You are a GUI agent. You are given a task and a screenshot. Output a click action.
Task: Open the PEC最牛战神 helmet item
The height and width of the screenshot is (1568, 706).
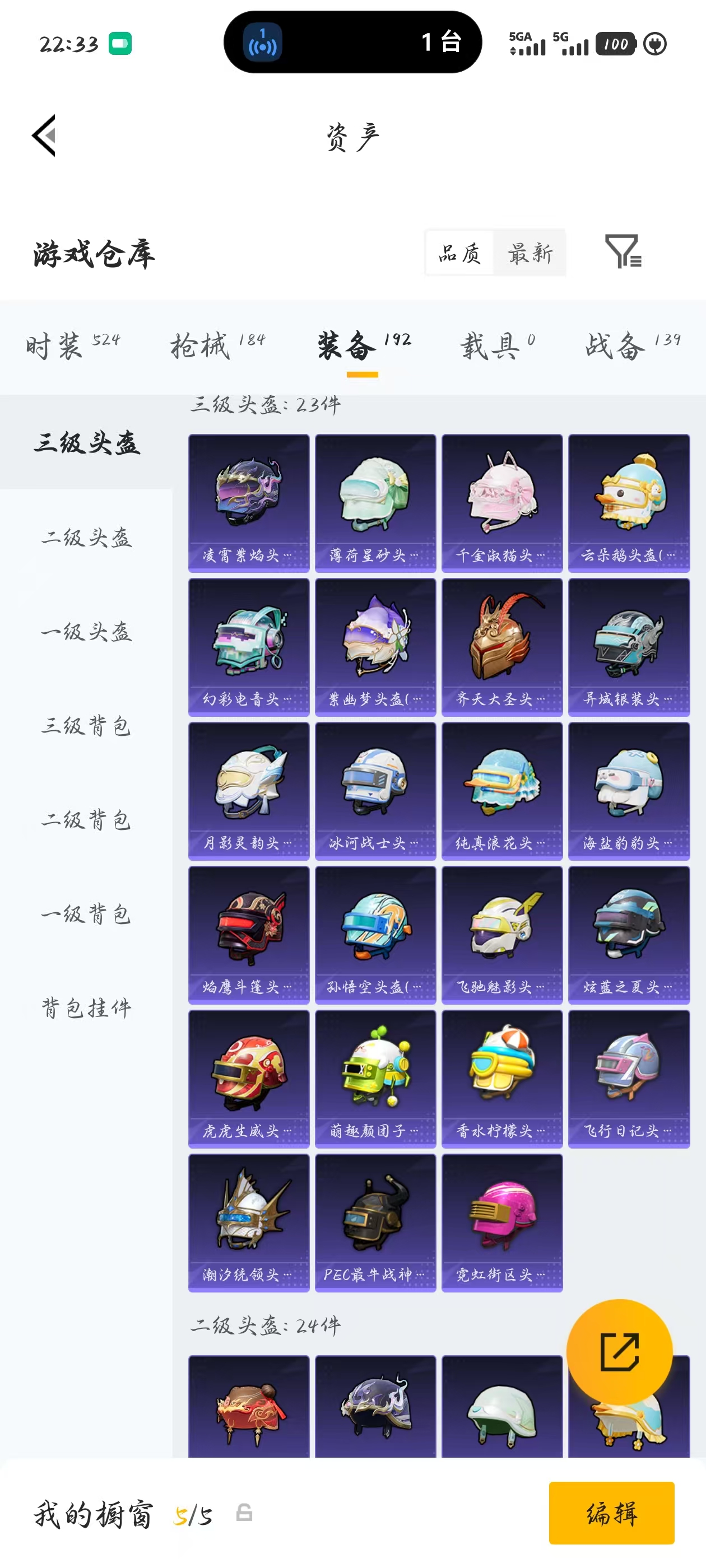coord(375,1222)
